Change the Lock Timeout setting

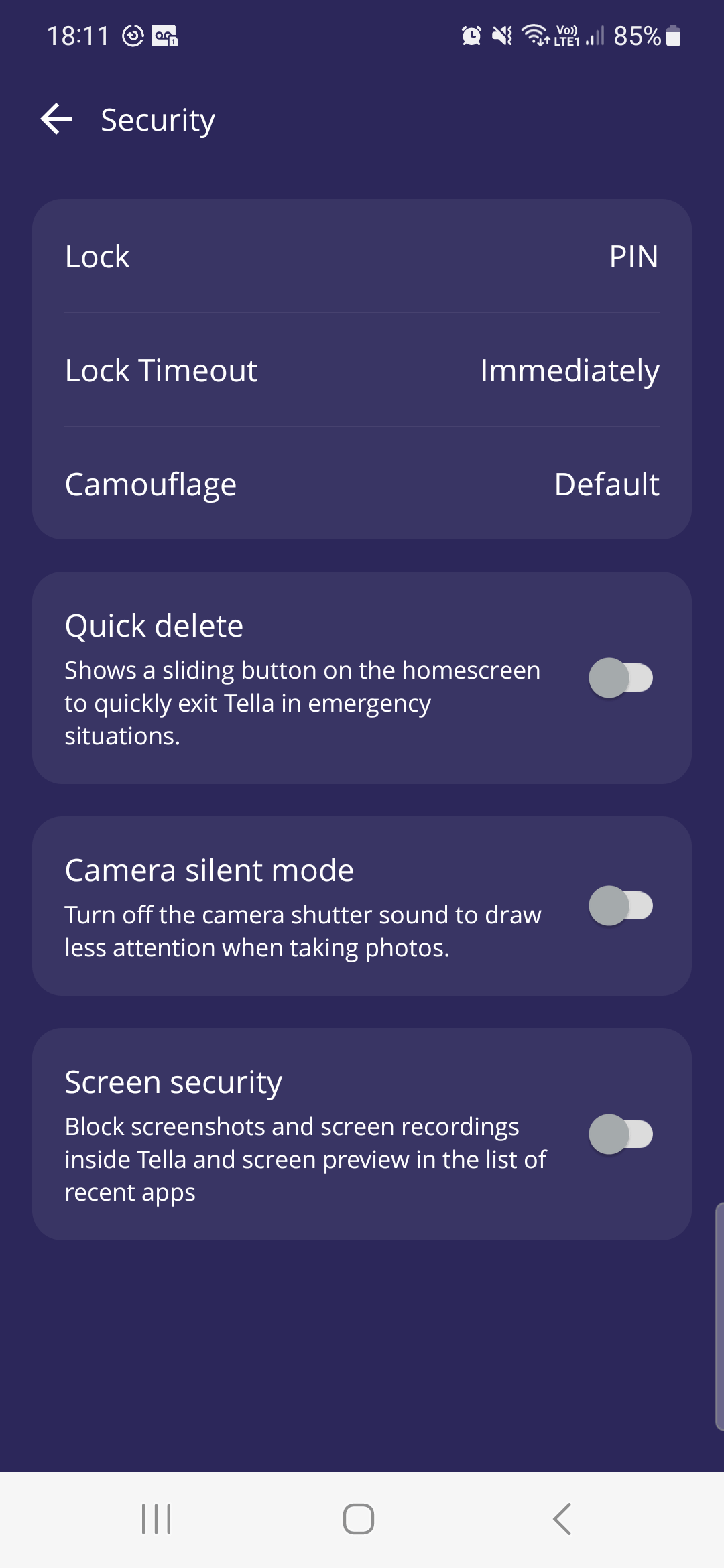pos(362,370)
